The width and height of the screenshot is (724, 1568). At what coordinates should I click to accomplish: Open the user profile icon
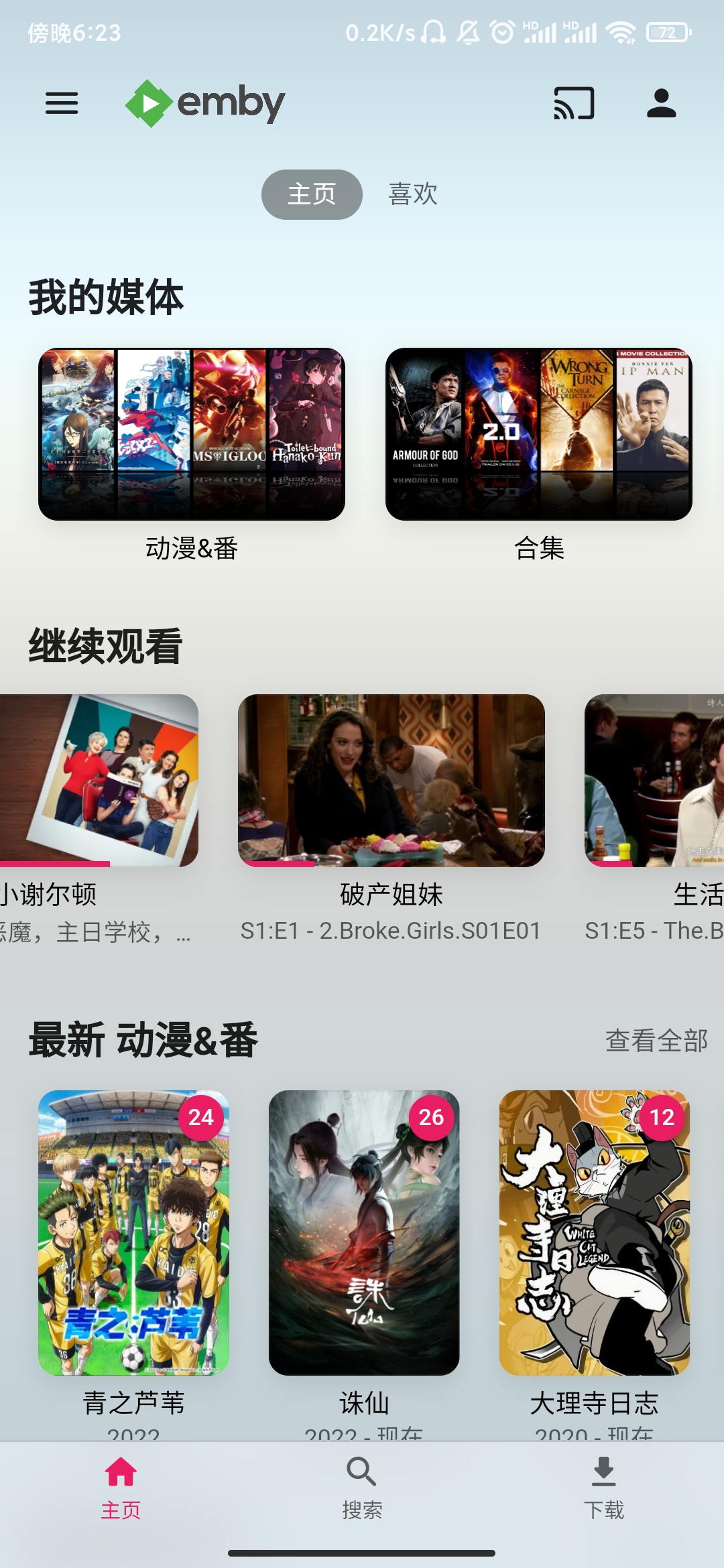coord(661,103)
